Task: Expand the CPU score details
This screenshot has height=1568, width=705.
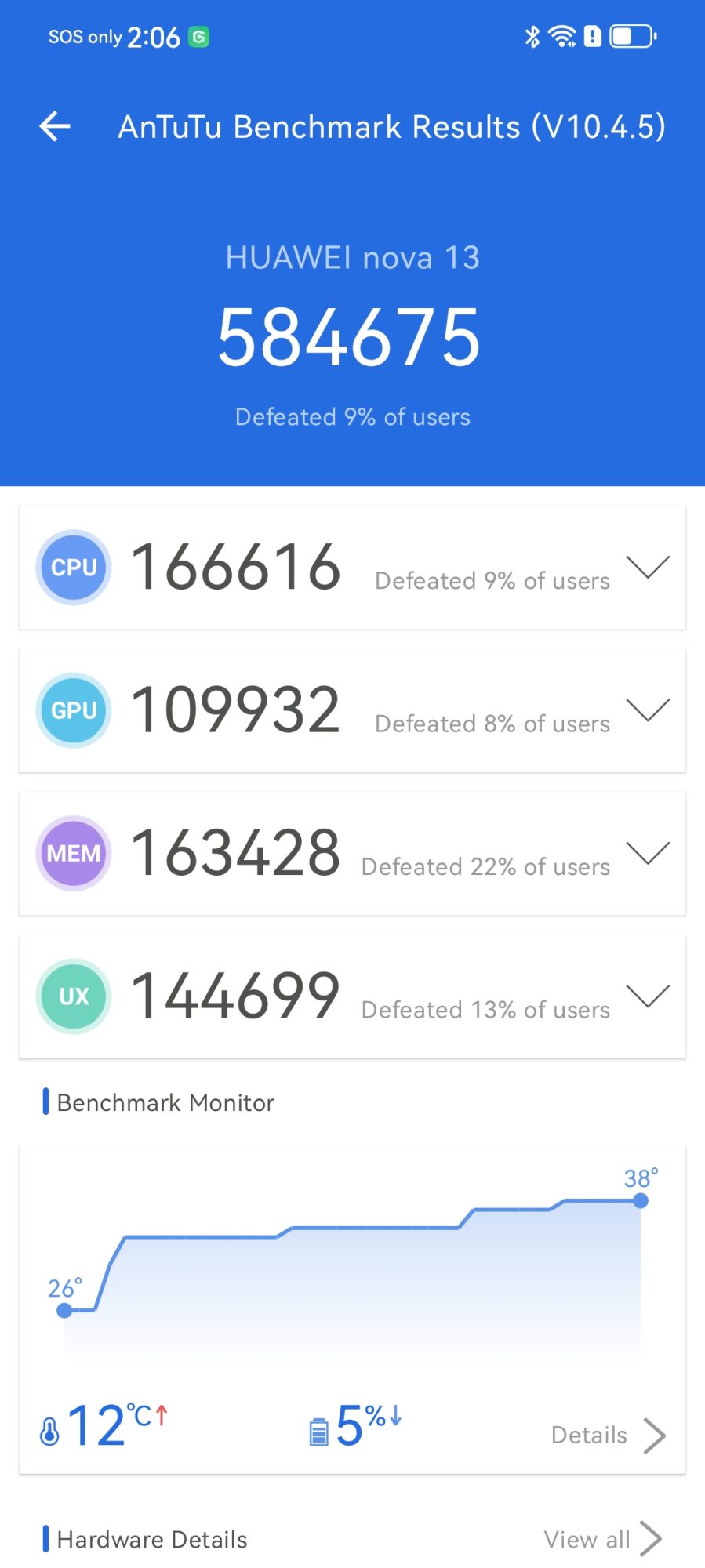Action: (x=648, y=567)
